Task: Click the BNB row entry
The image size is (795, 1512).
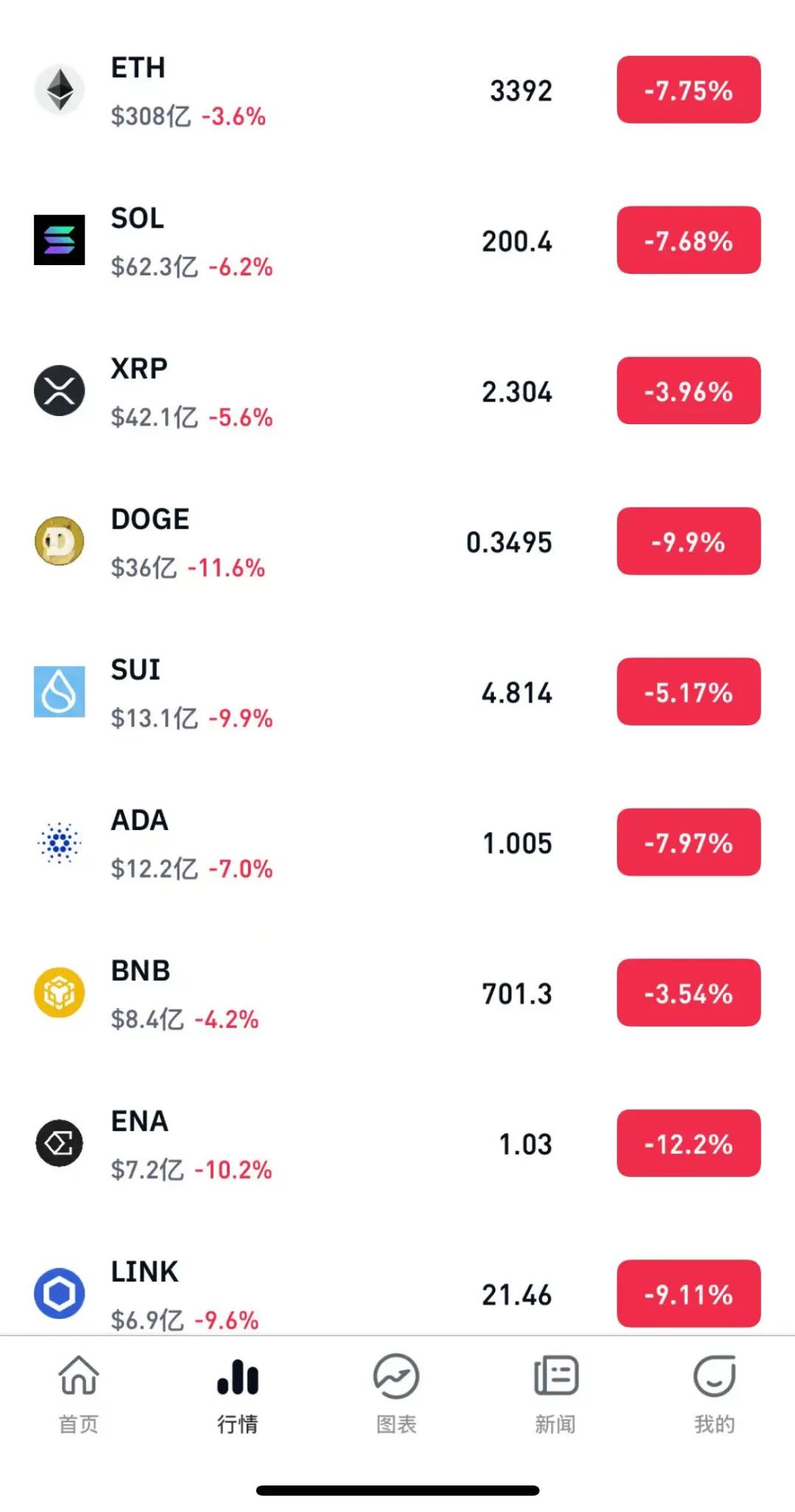Action: (397, 993)
